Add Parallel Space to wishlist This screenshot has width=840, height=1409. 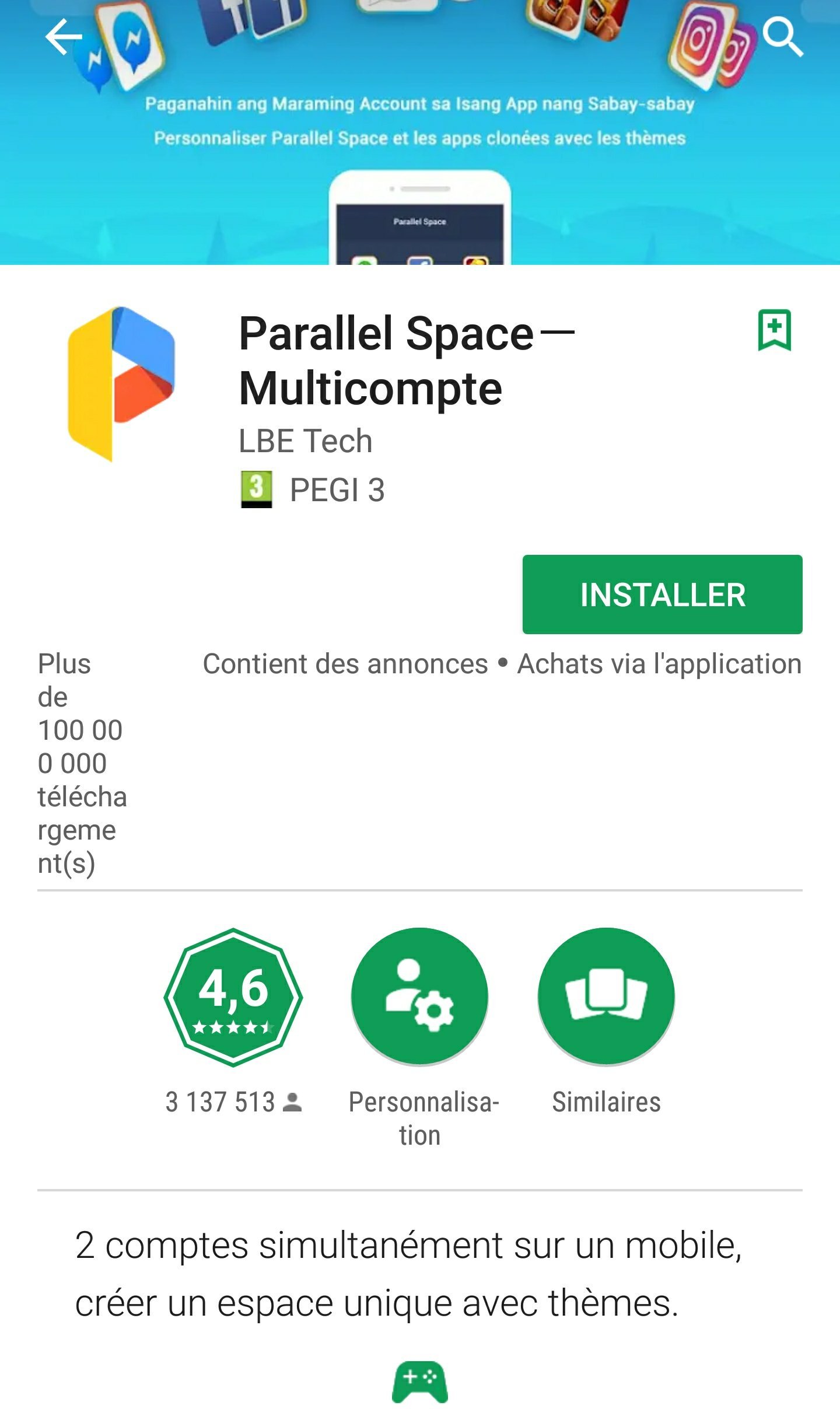click(x=775, y=330)
